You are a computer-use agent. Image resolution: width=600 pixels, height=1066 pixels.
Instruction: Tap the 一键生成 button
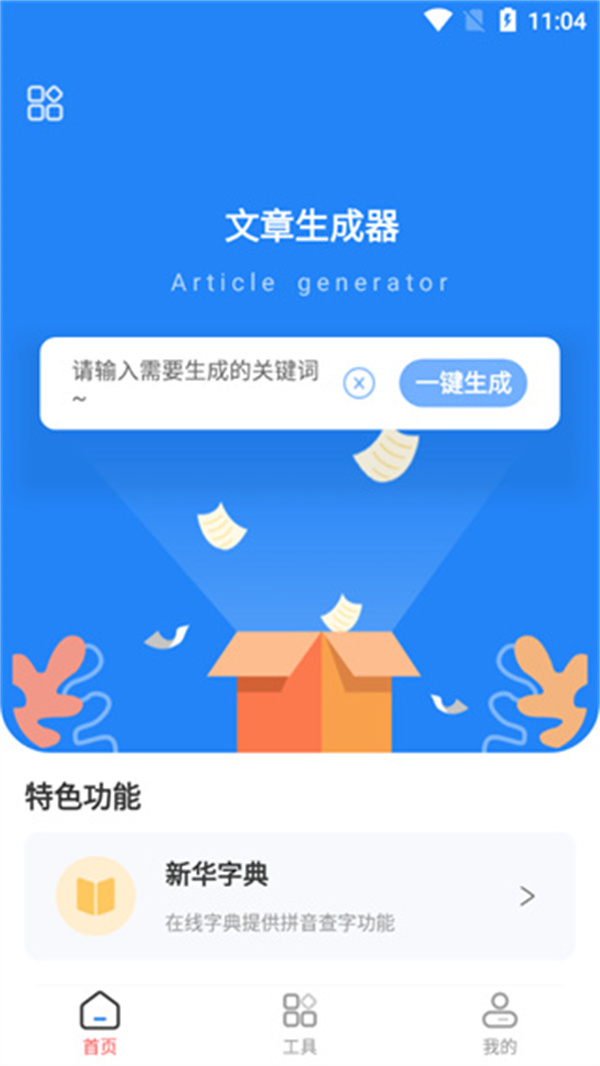pos(462,383)
